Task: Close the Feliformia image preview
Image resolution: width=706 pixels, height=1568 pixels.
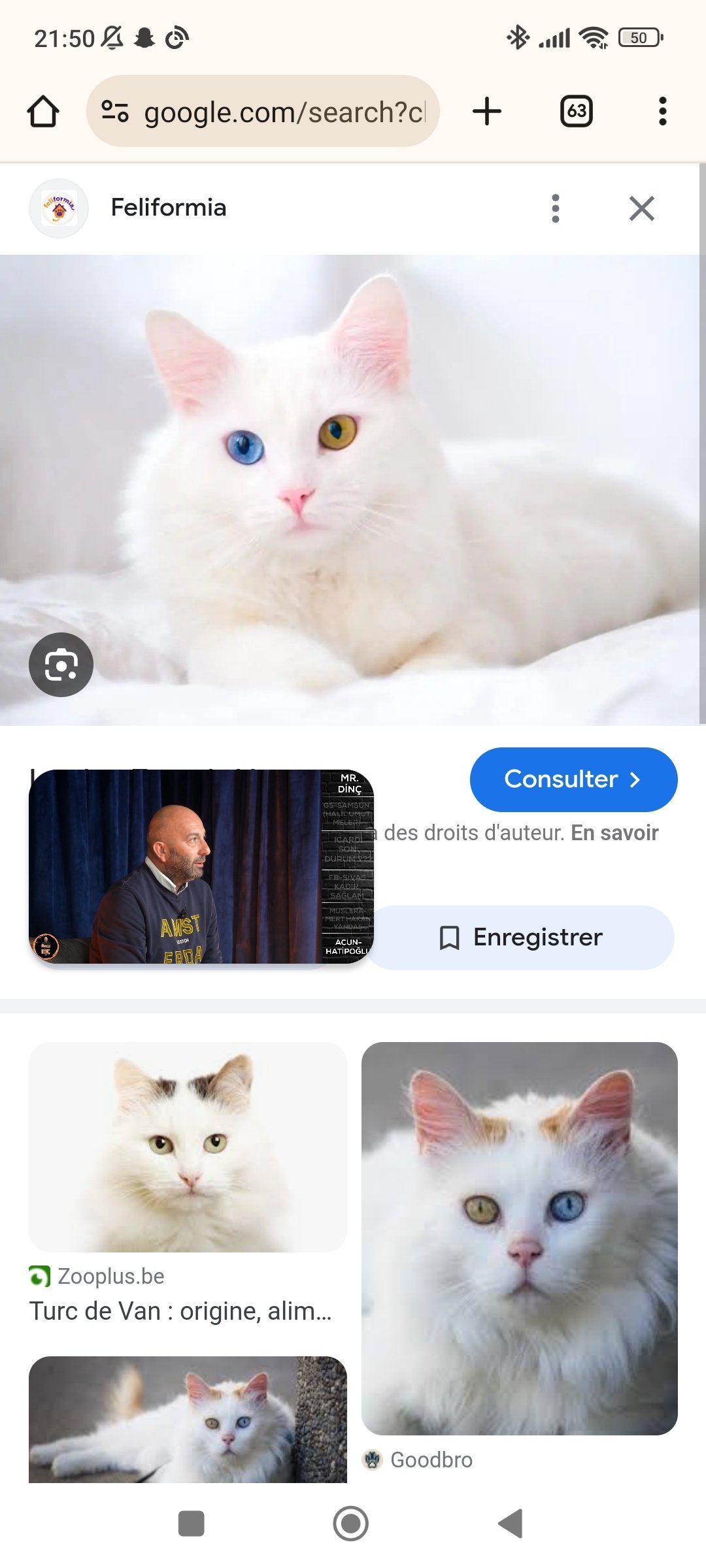Action: click(x=642, y=208)
